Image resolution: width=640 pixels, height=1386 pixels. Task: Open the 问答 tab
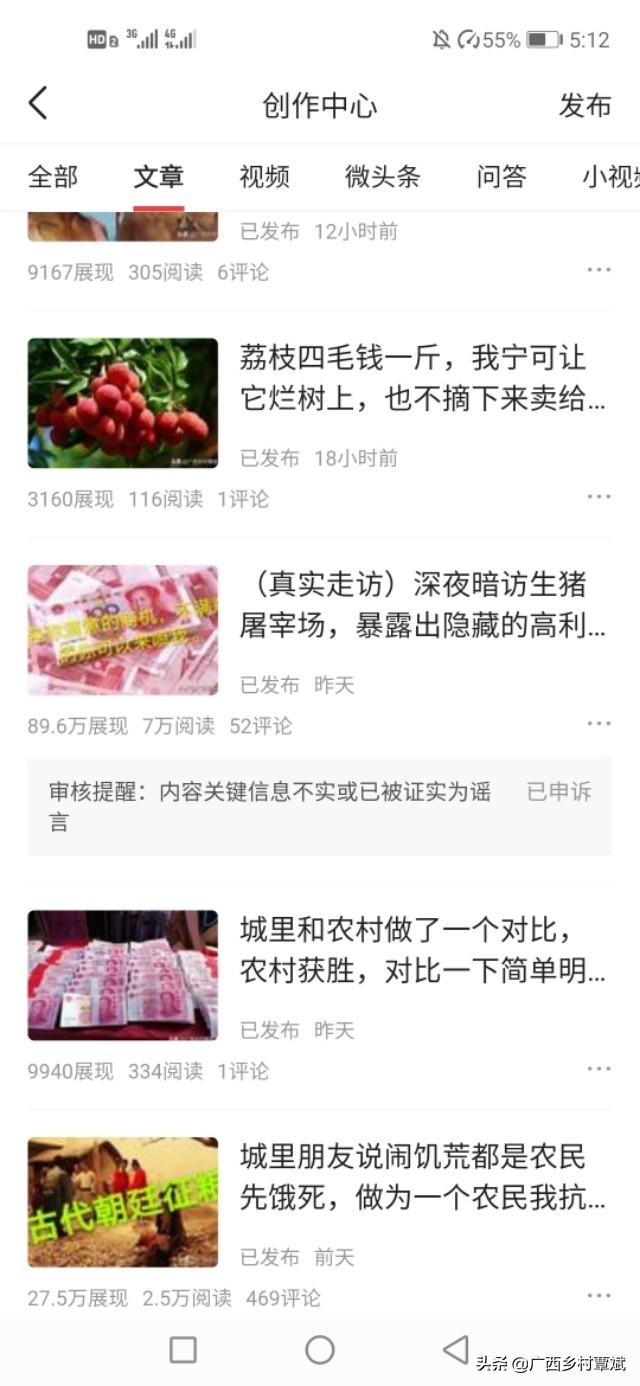pyautogui.click(x=501, y=177)
